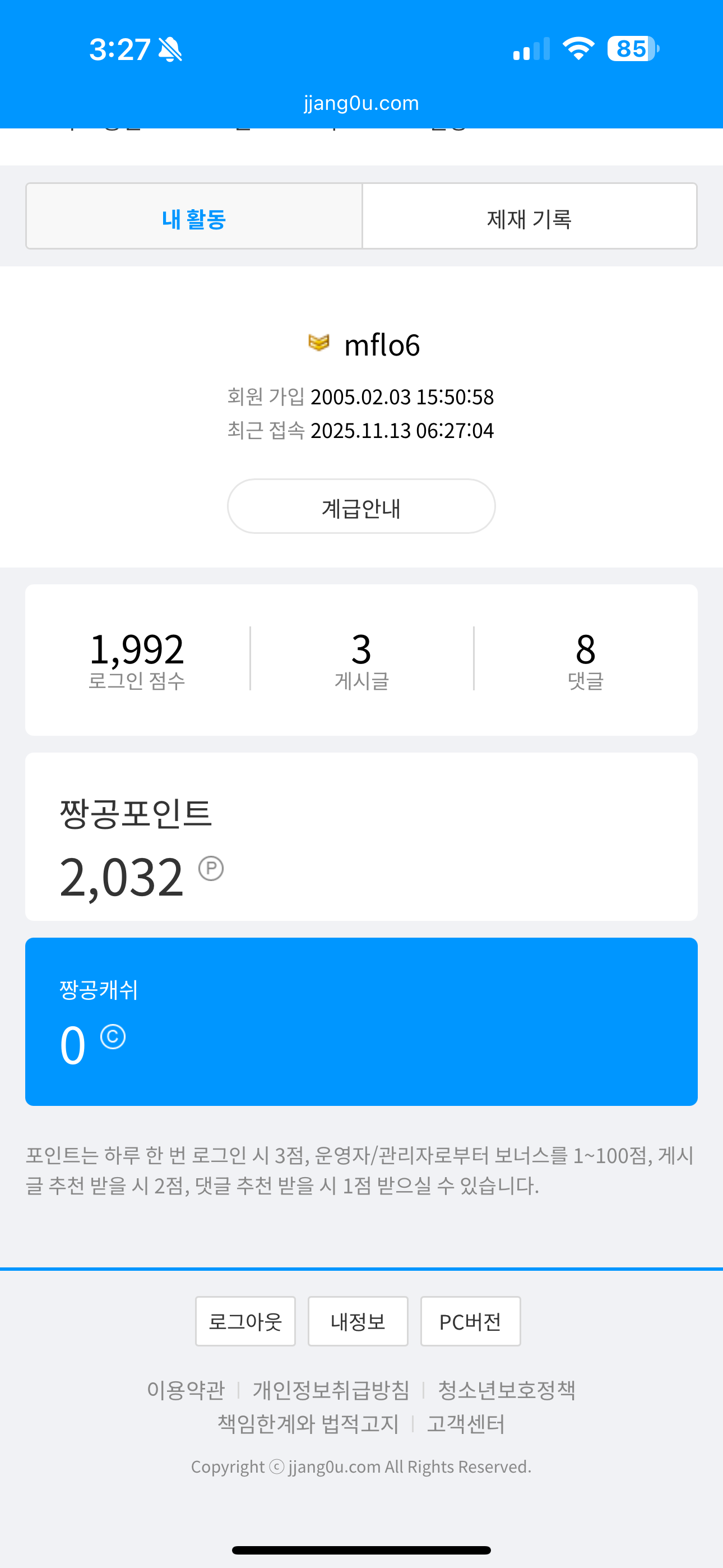Switch to PC버전 view

point(470,1321)
